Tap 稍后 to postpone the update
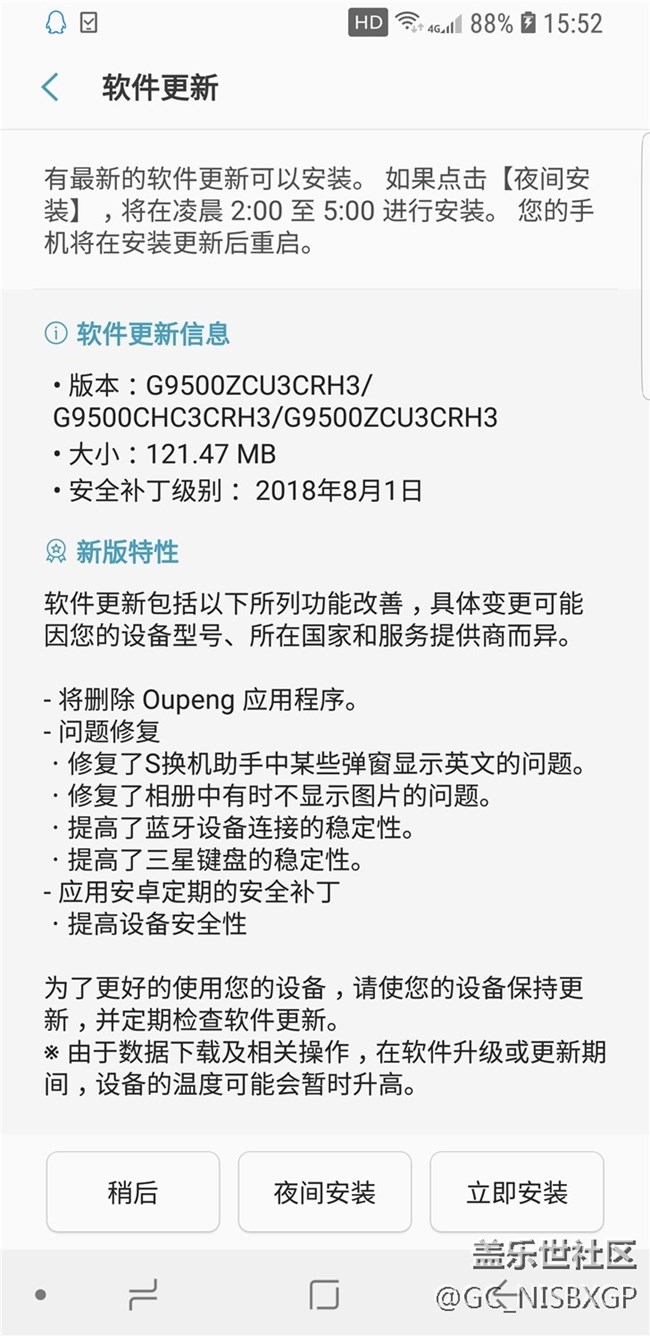 [133, 1192]
